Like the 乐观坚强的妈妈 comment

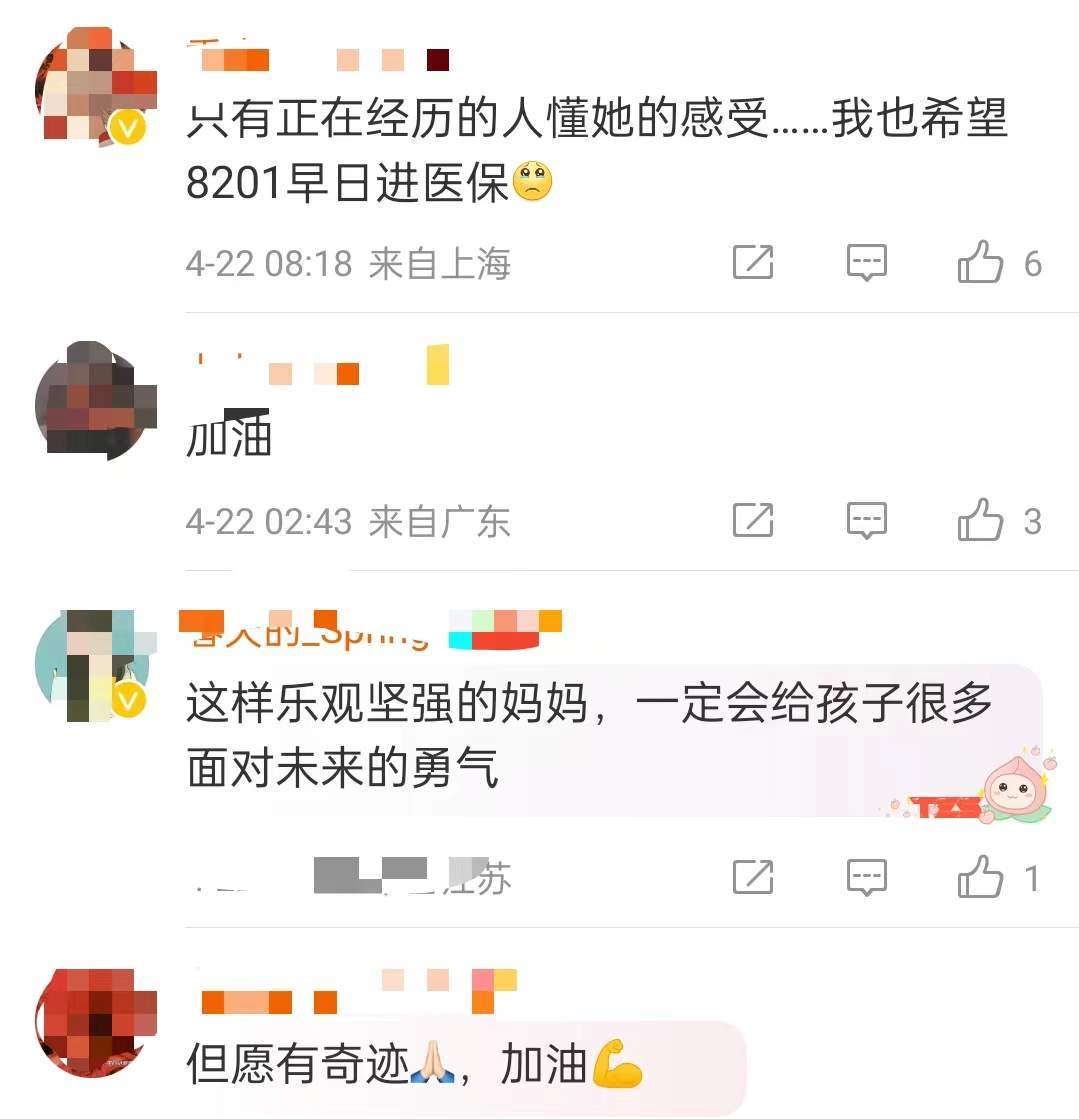981,878
